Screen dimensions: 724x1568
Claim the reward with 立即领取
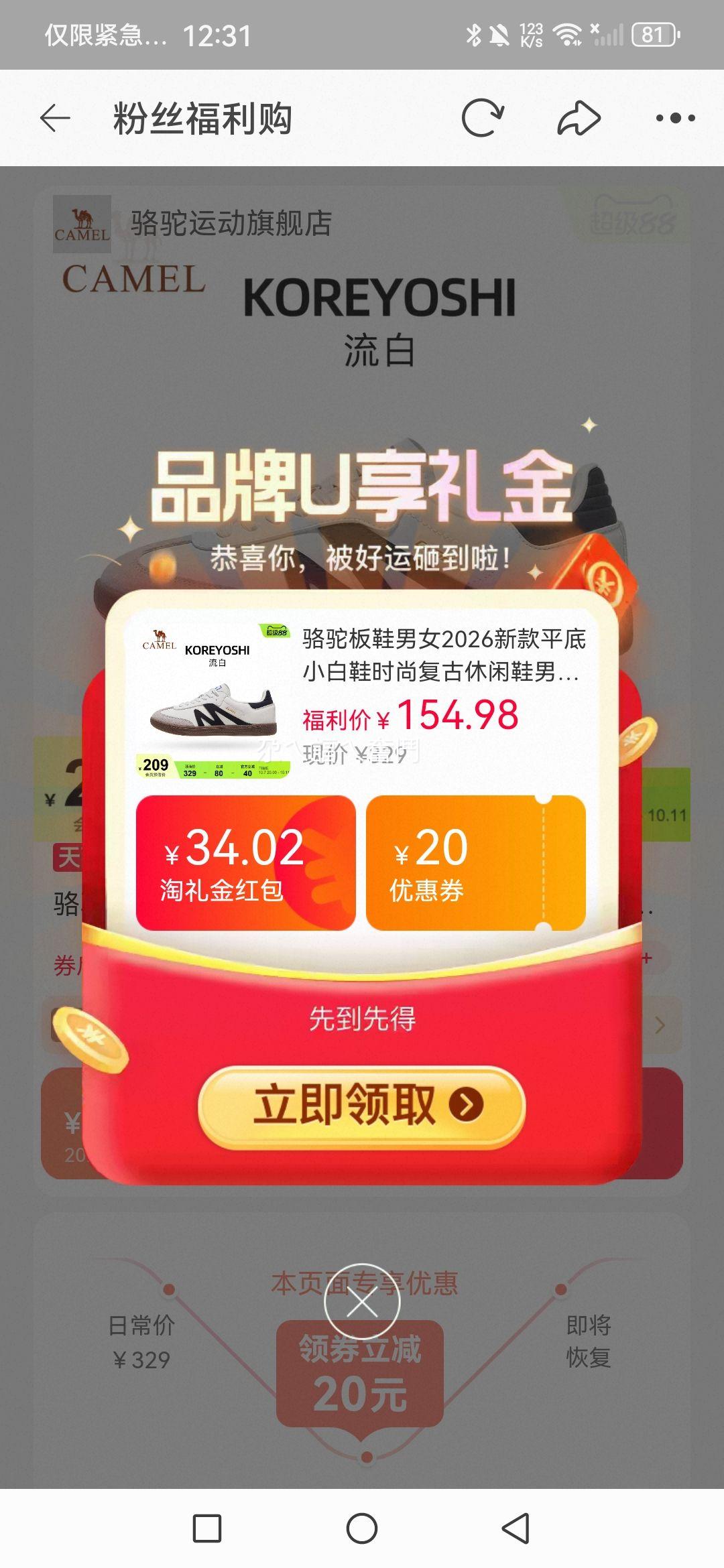[362, 1106]
